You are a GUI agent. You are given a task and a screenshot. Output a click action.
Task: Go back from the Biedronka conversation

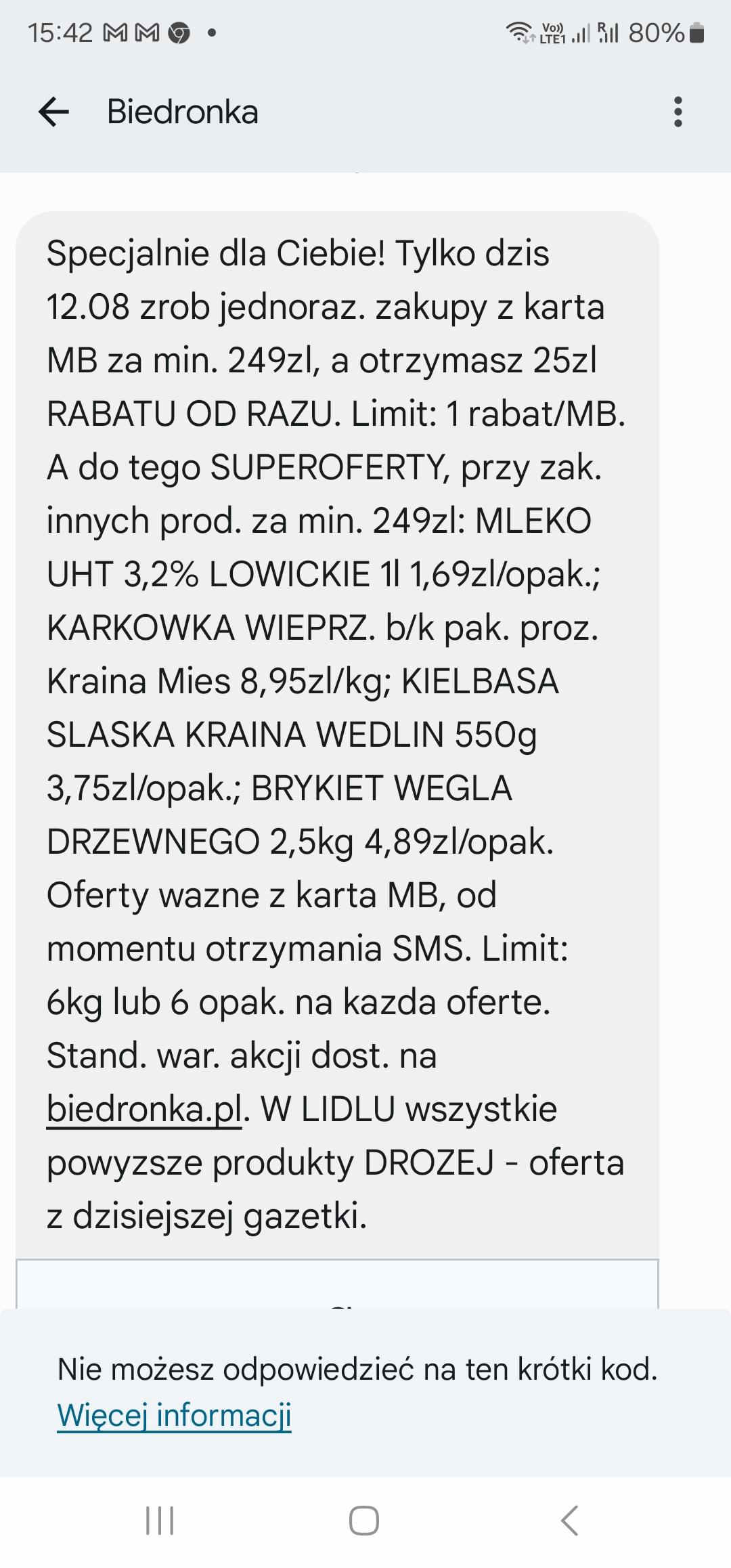(x=54, y=112)
